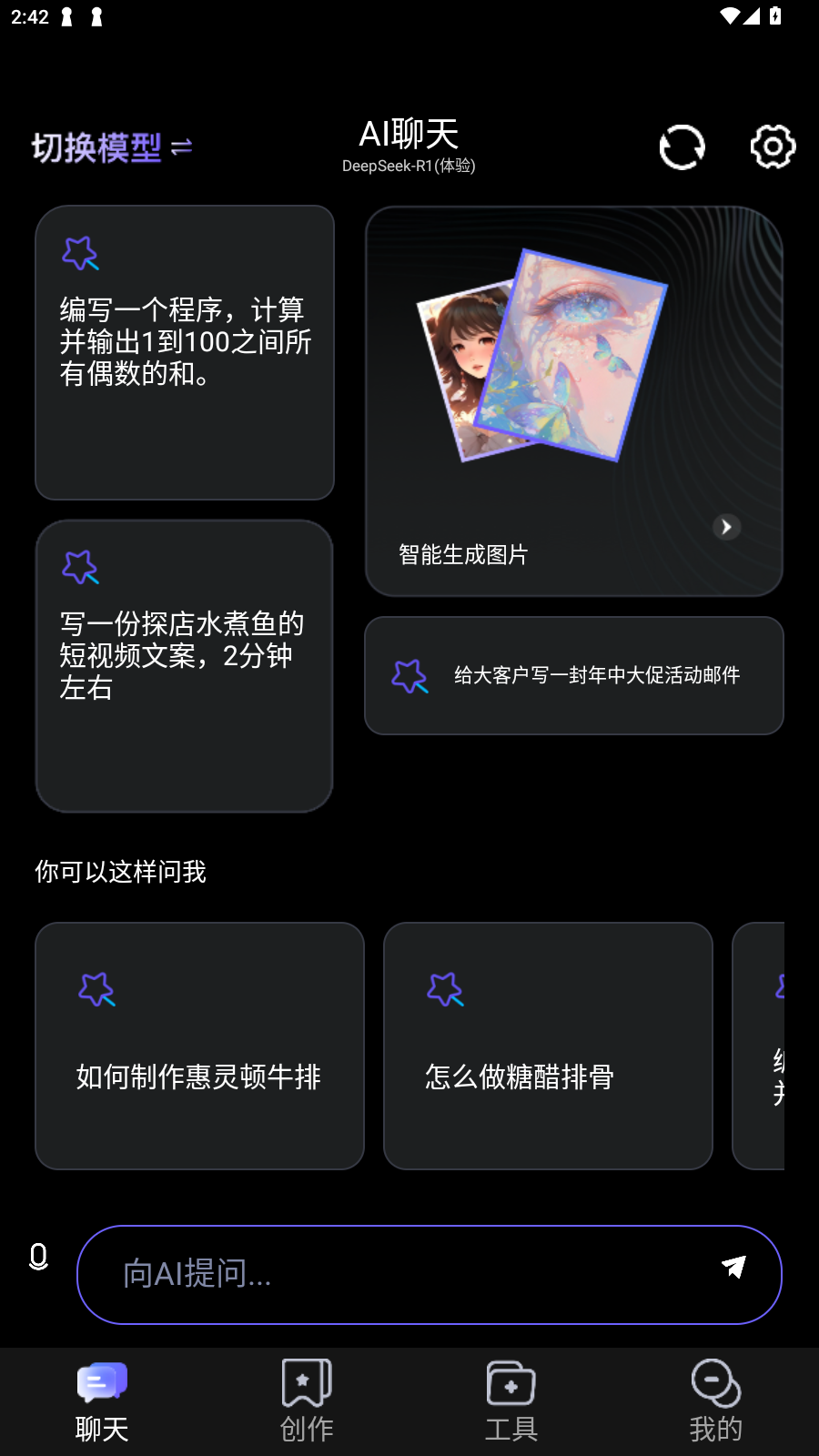
Task: Select the 给大客户写一封年中大促活动邮件 prompt
Action: pos(573,675)
